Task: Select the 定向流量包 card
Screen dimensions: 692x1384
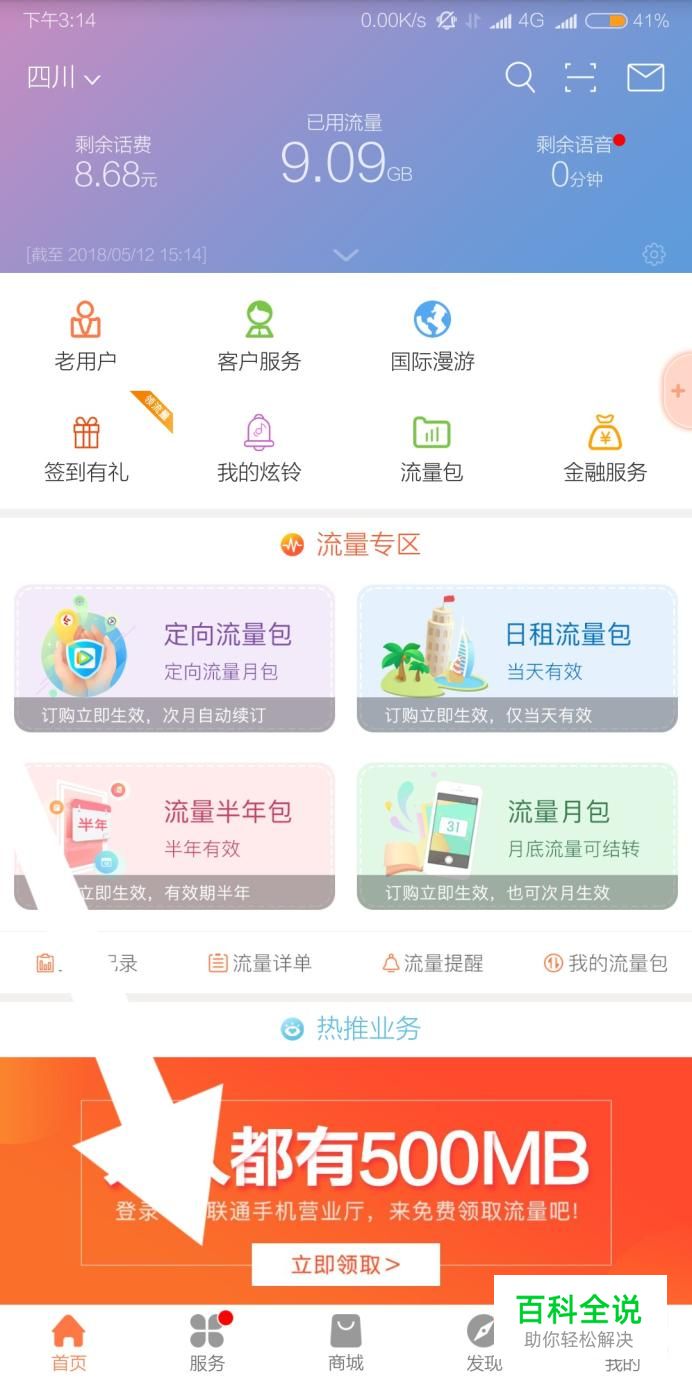Action: 174,658
